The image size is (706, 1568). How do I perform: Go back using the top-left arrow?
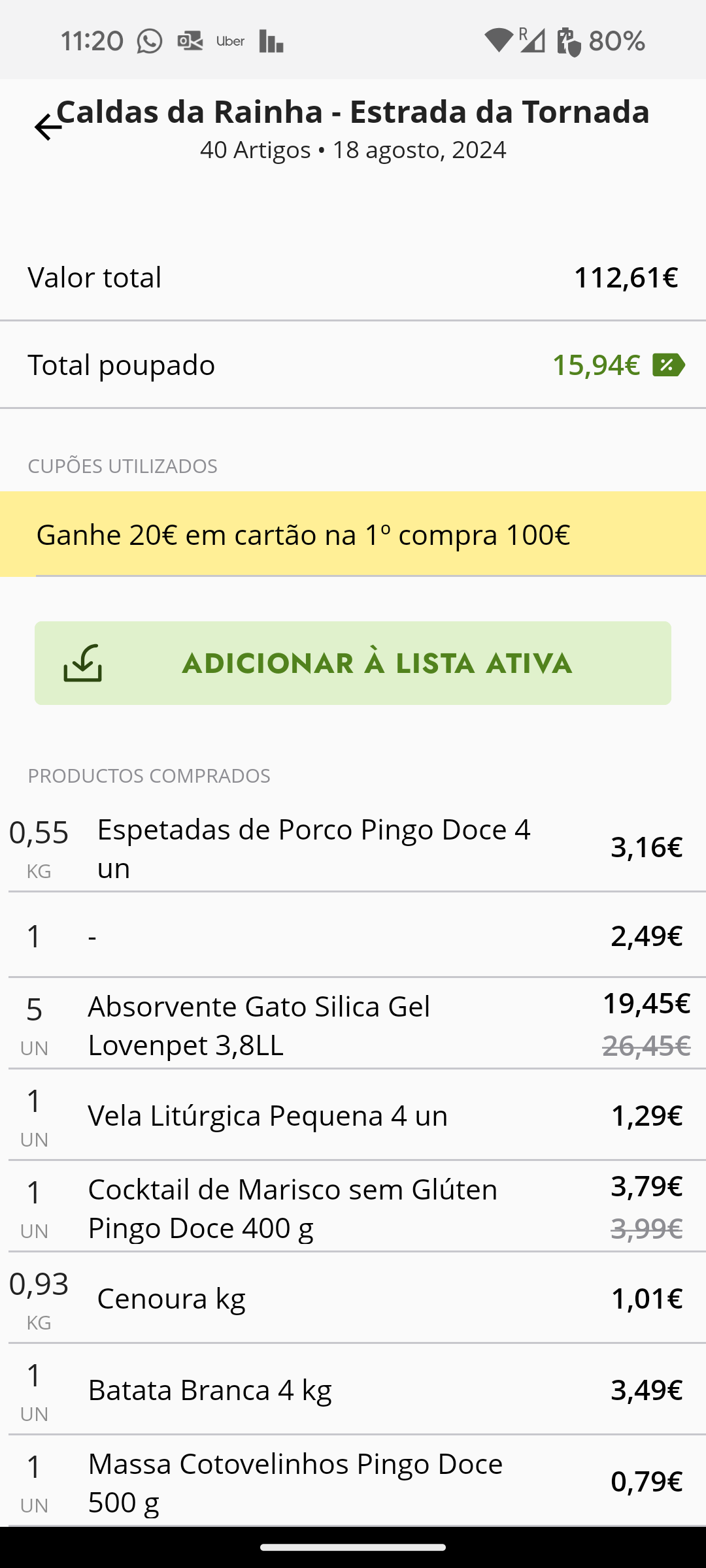click(48, 127)
